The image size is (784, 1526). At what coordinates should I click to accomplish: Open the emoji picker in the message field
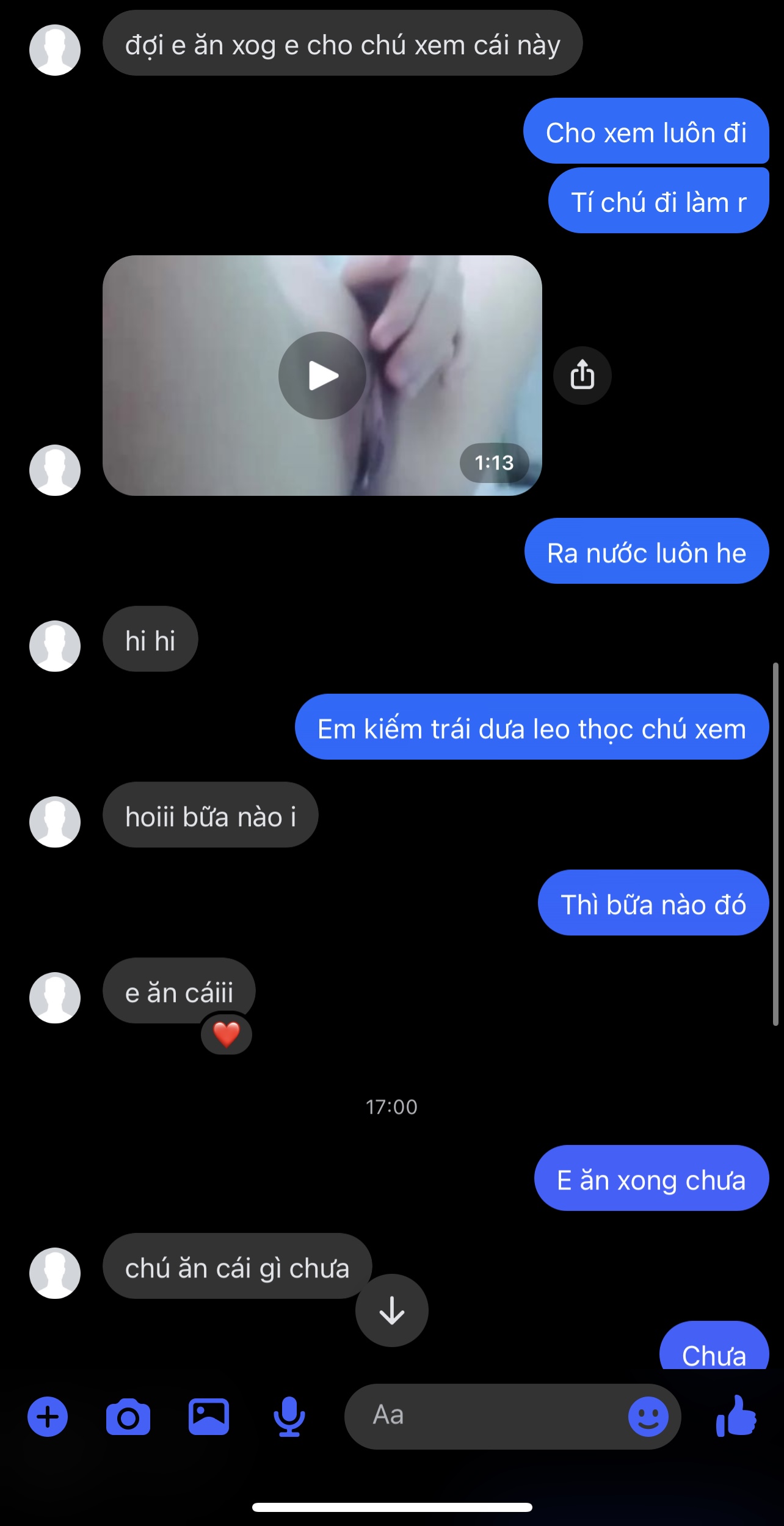click(x=648, y=1416)
